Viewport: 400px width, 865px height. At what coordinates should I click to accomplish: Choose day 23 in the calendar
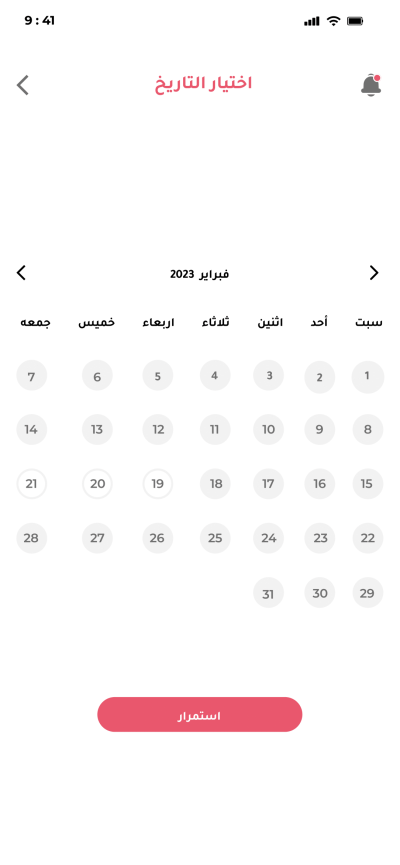[x=320, y=538]
